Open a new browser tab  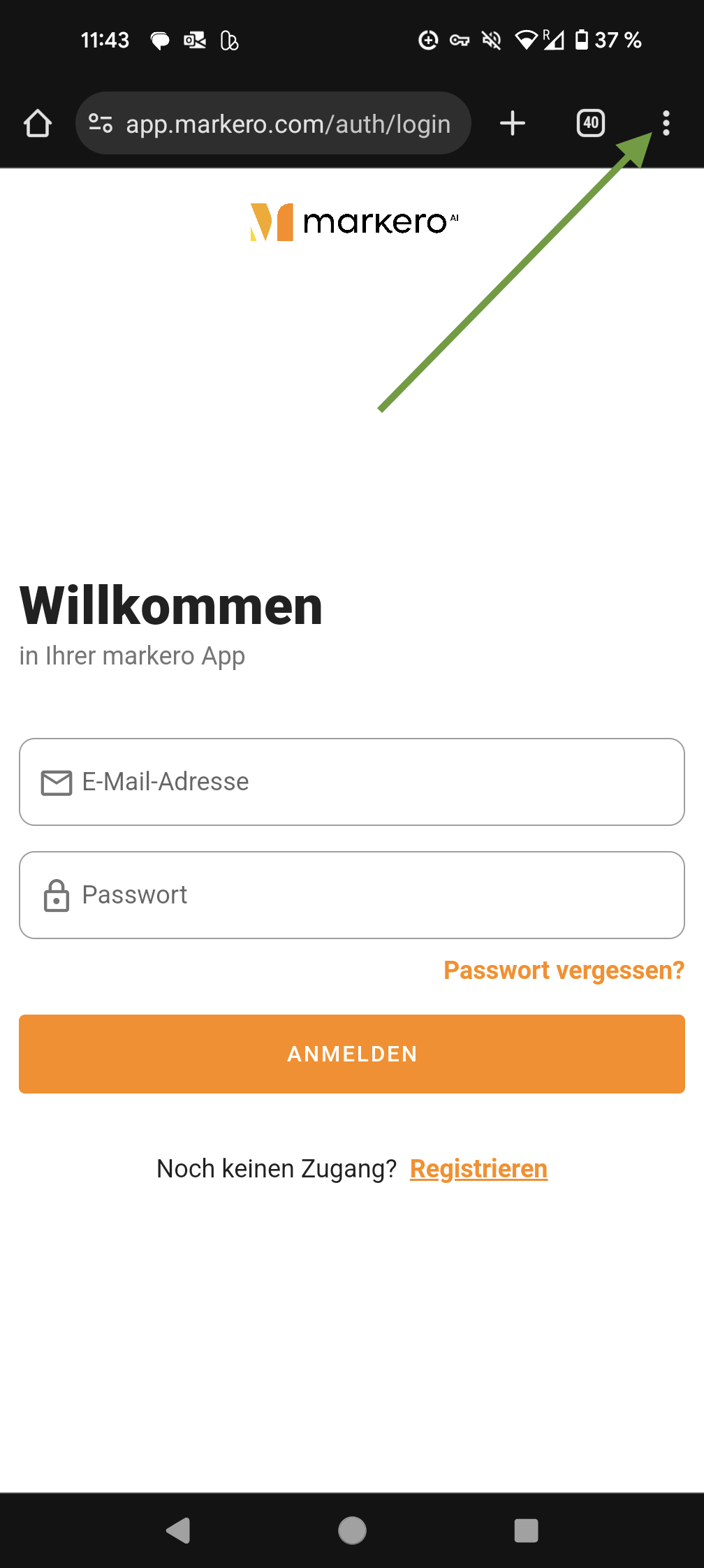click(x=513, y=124)
